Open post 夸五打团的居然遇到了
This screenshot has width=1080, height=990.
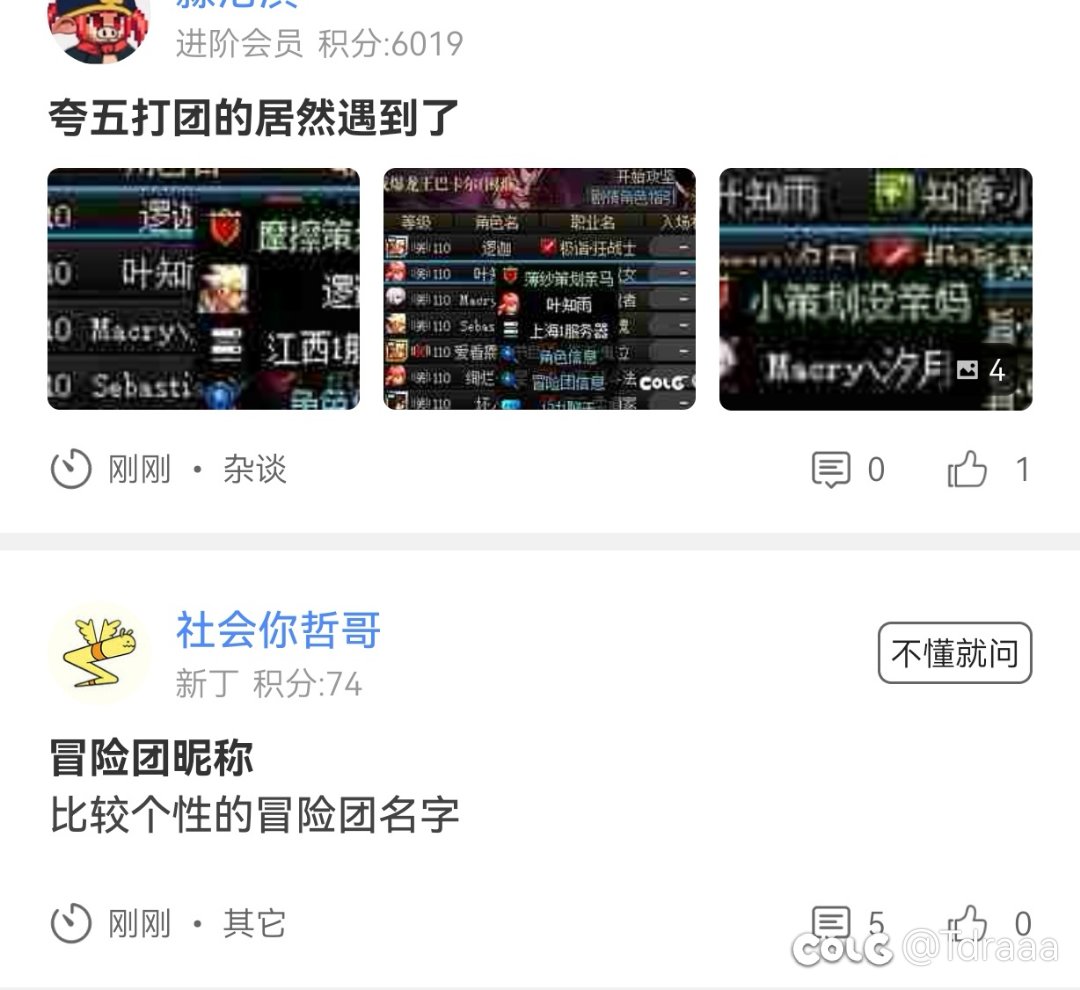coord(254,118)
